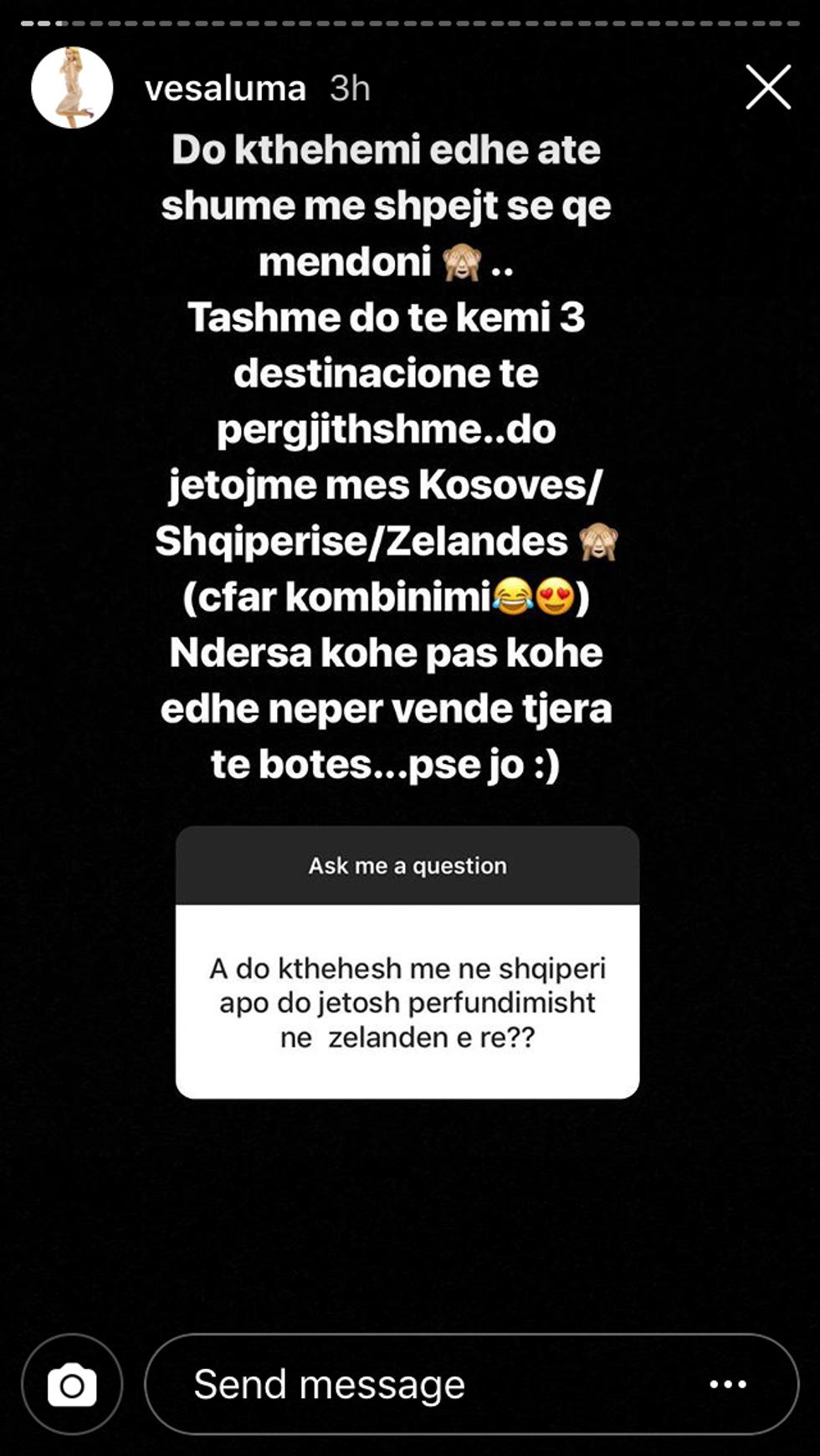Viewport: 820px width, 1456px height.
Task: Tap the Send message field
Action: [418, 1385]
